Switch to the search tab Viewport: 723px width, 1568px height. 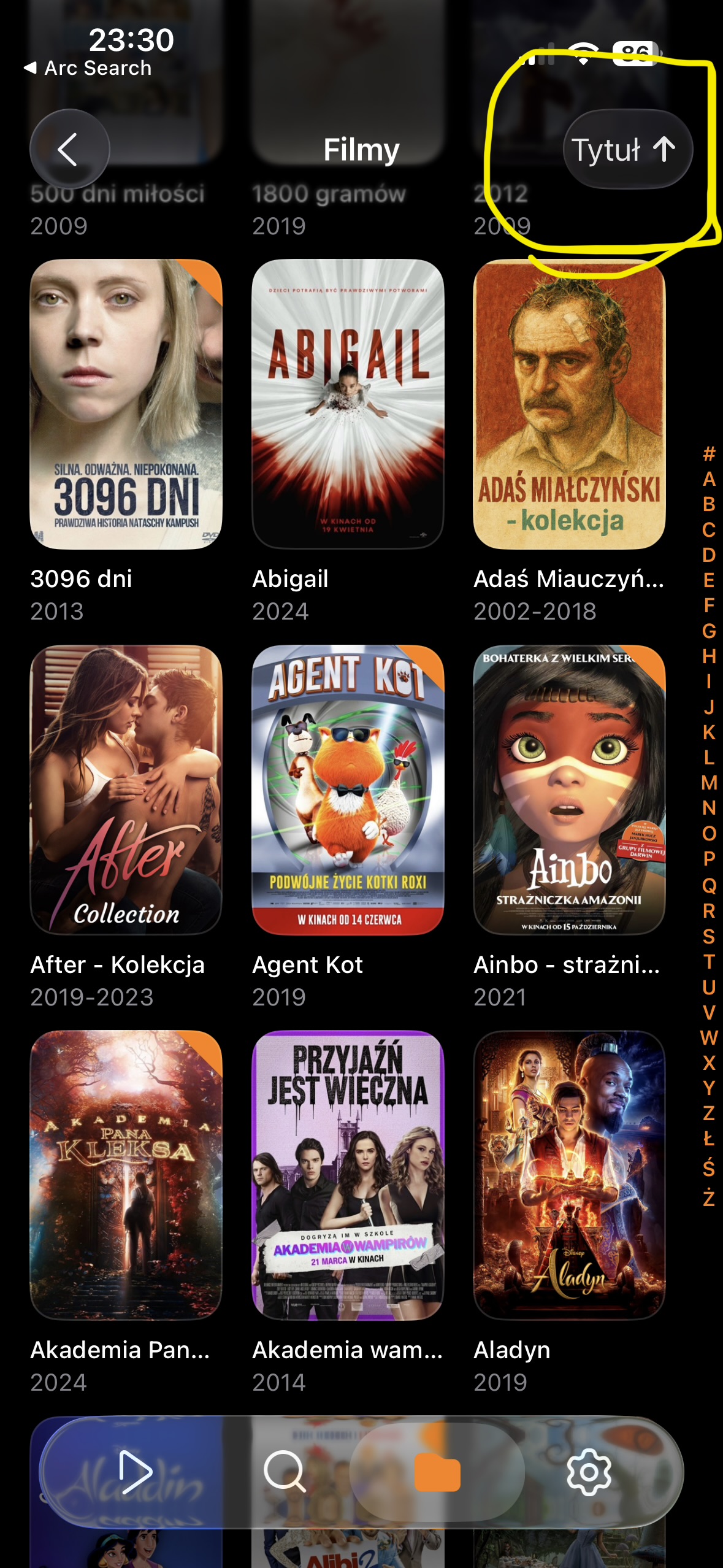pyautogui.click(x=285, y=1471)
